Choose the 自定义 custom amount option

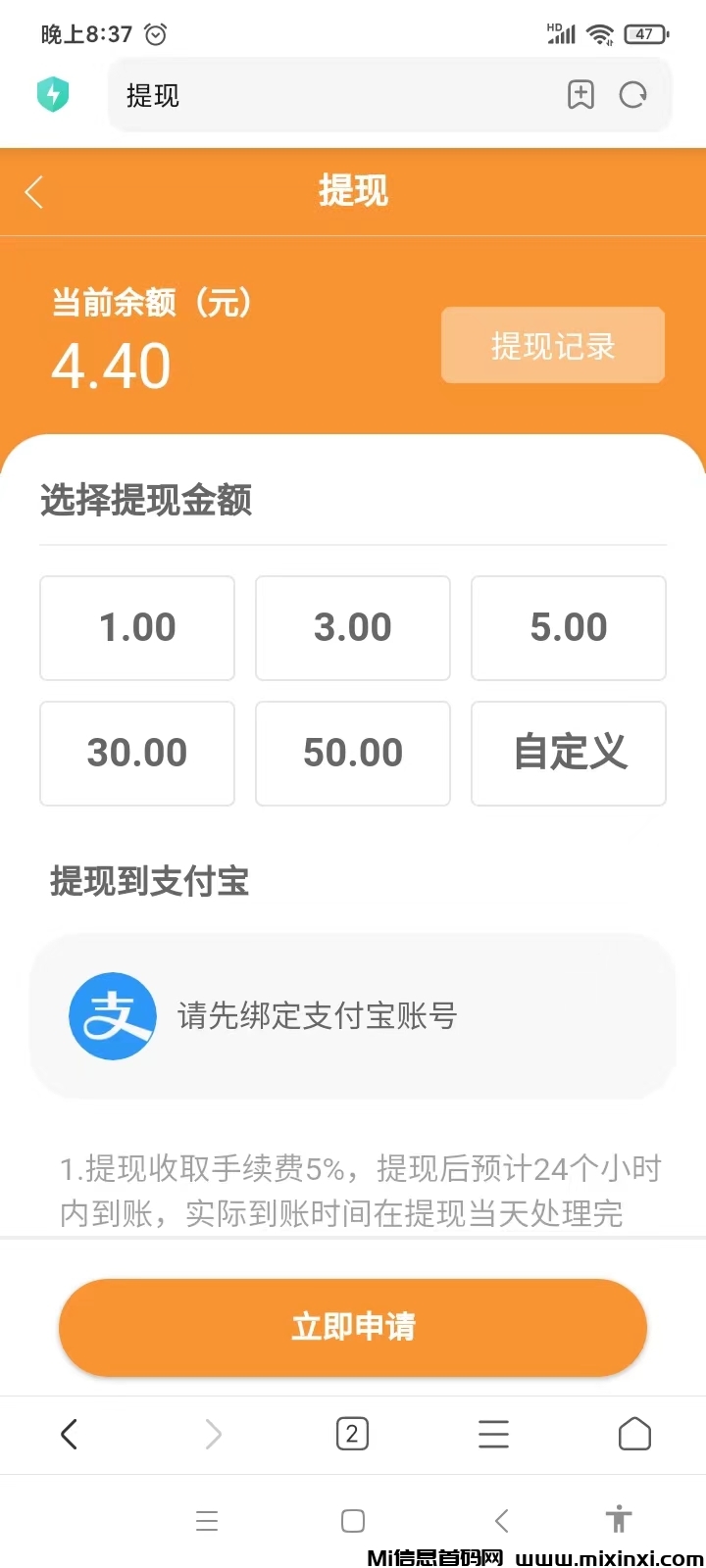(x=569, y=754)
